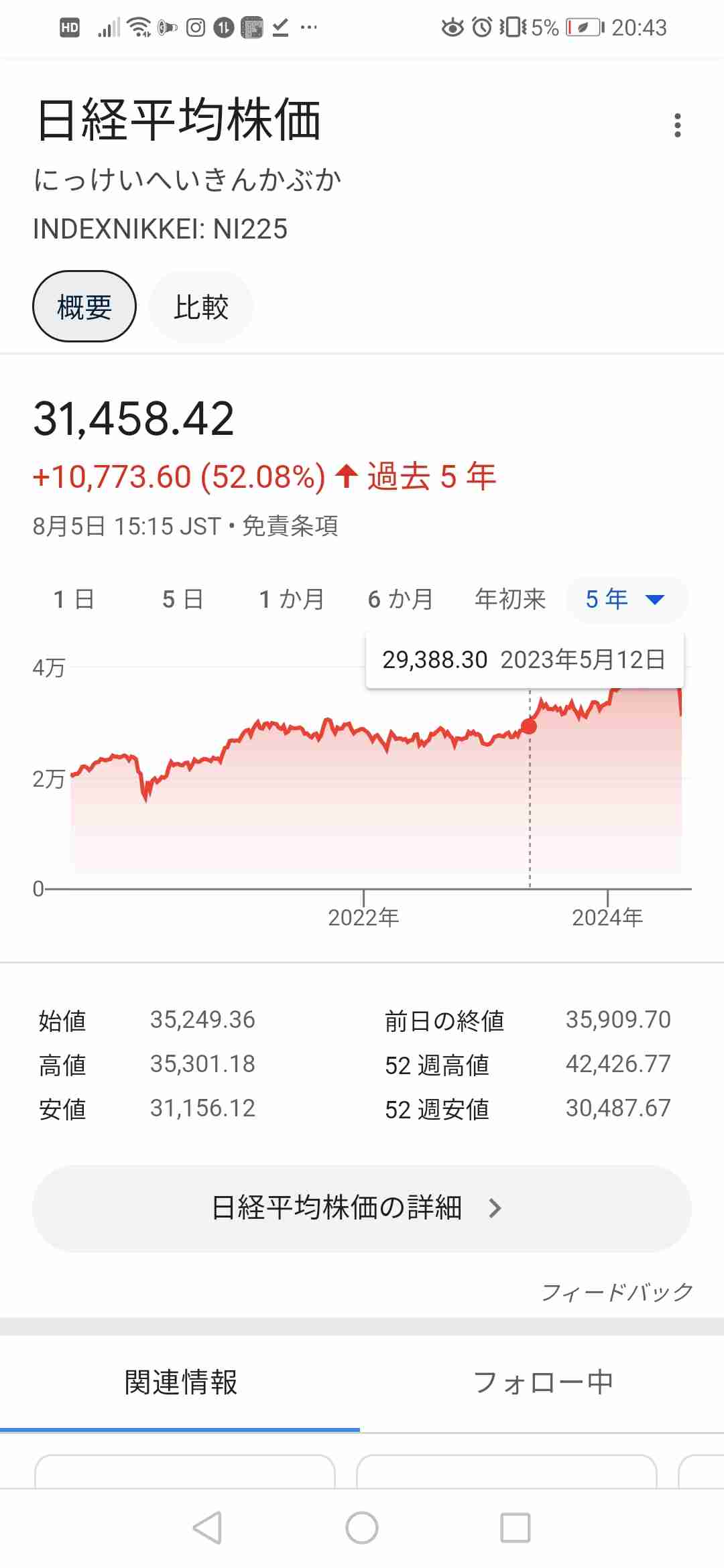Go back using system back button
This screenshot has height=1568, width=724.
[207, 1528]
